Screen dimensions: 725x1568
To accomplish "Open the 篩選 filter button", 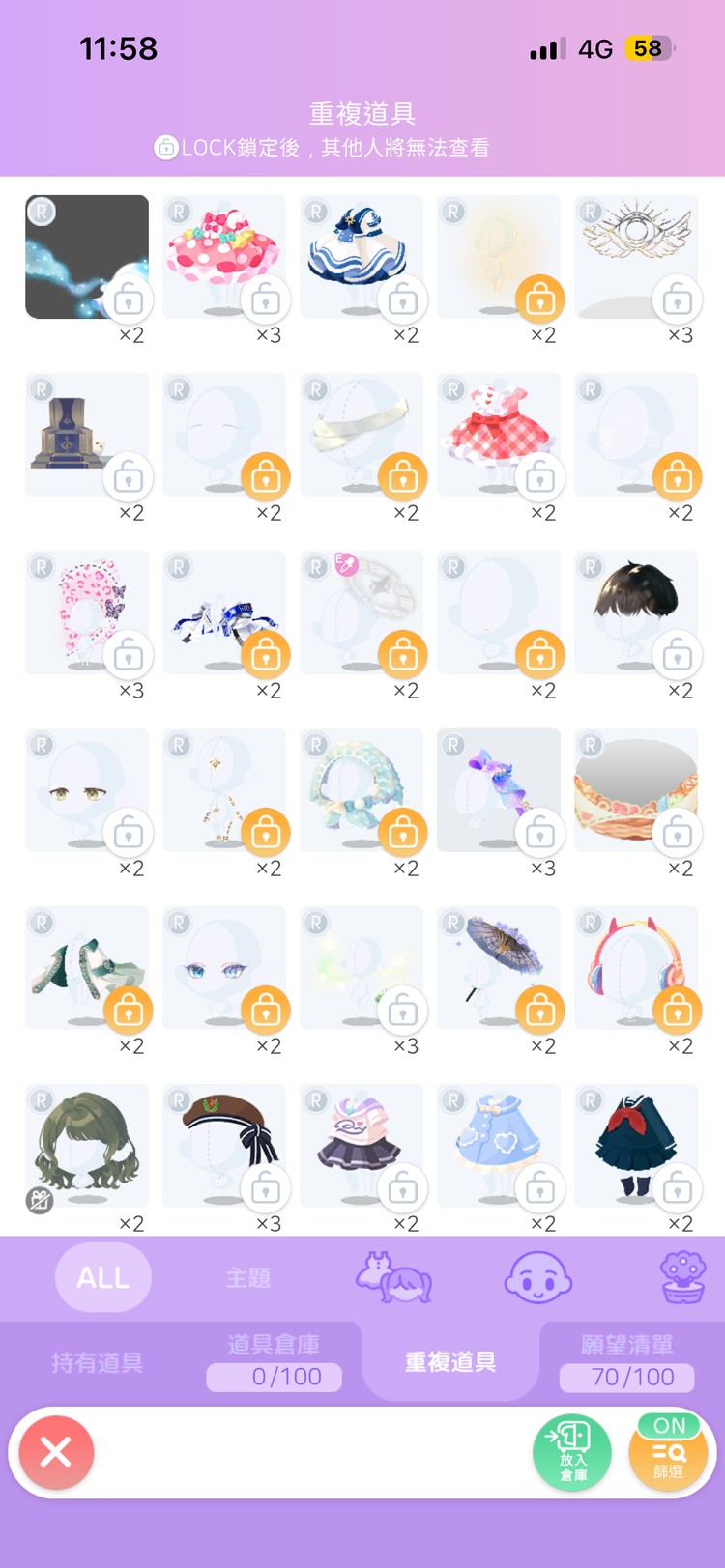I will point(668,1451).
